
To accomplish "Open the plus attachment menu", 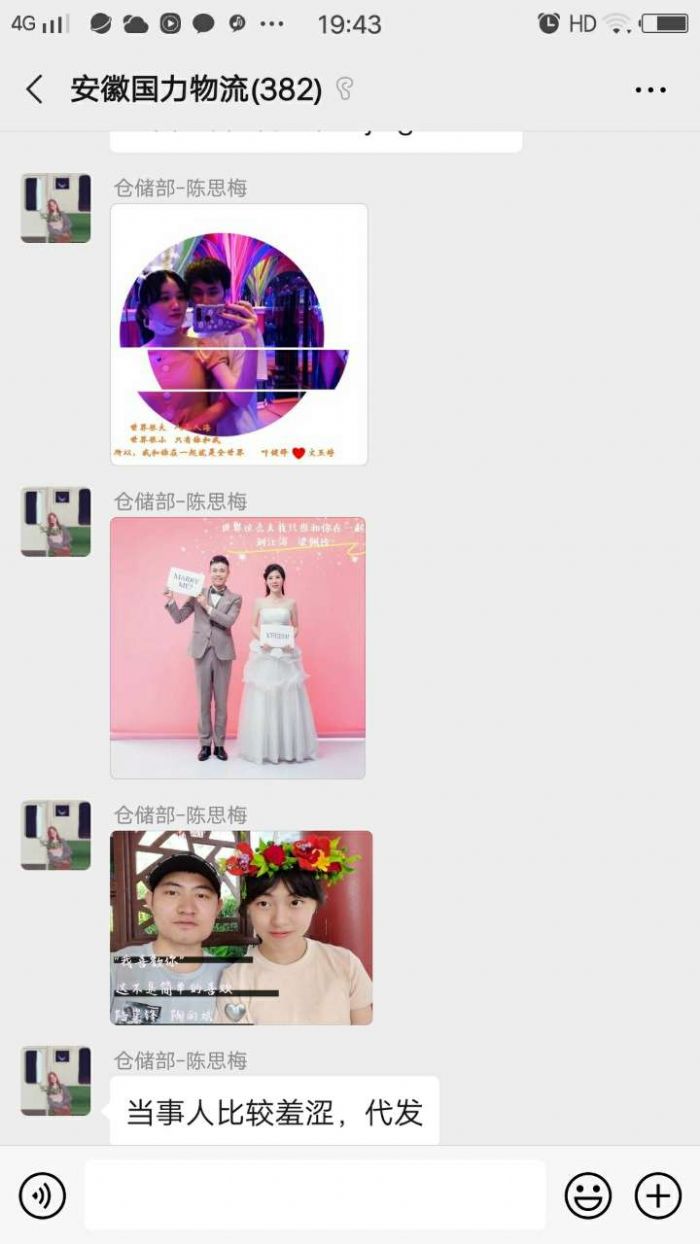I will [x=658, y=1195].
